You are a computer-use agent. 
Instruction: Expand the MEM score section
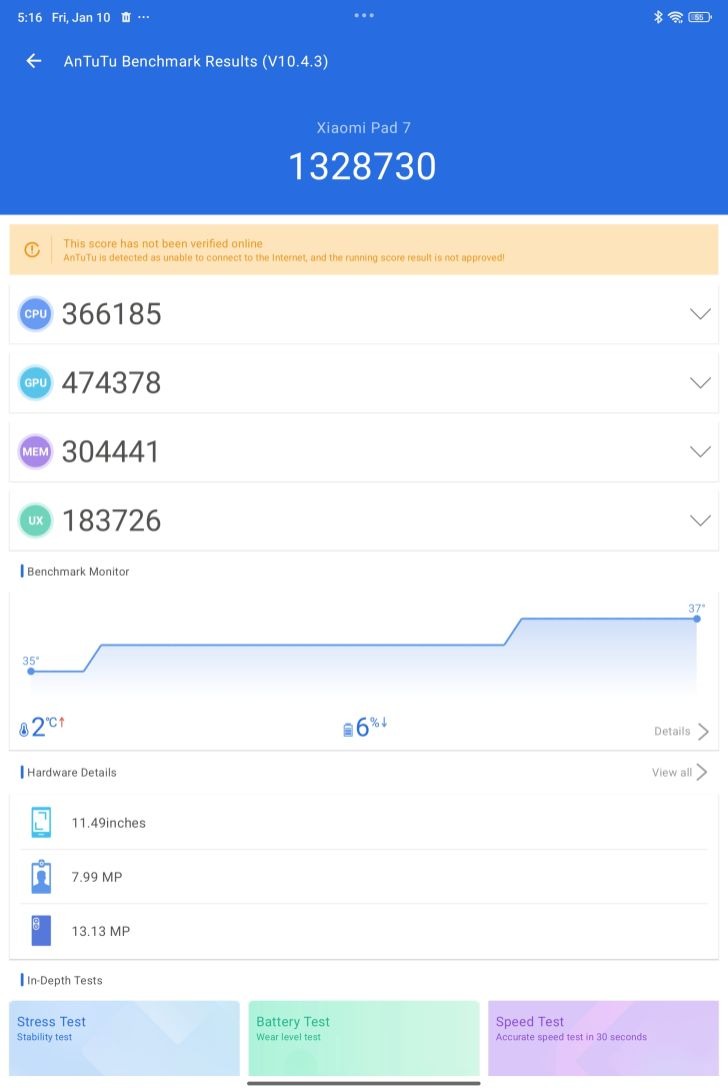tap(700, 452)
